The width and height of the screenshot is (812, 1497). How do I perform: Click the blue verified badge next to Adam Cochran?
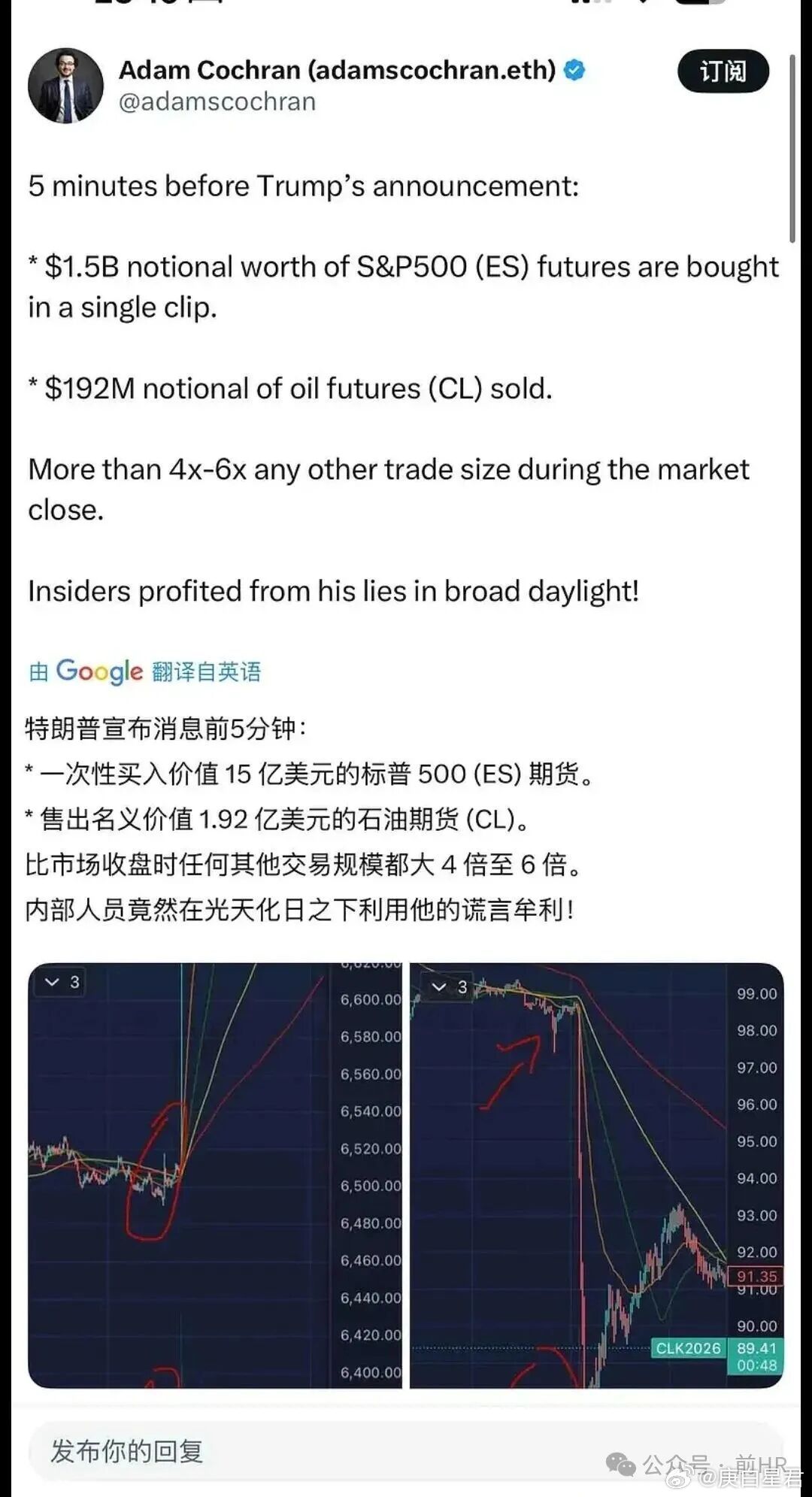[x=573, y=69]
